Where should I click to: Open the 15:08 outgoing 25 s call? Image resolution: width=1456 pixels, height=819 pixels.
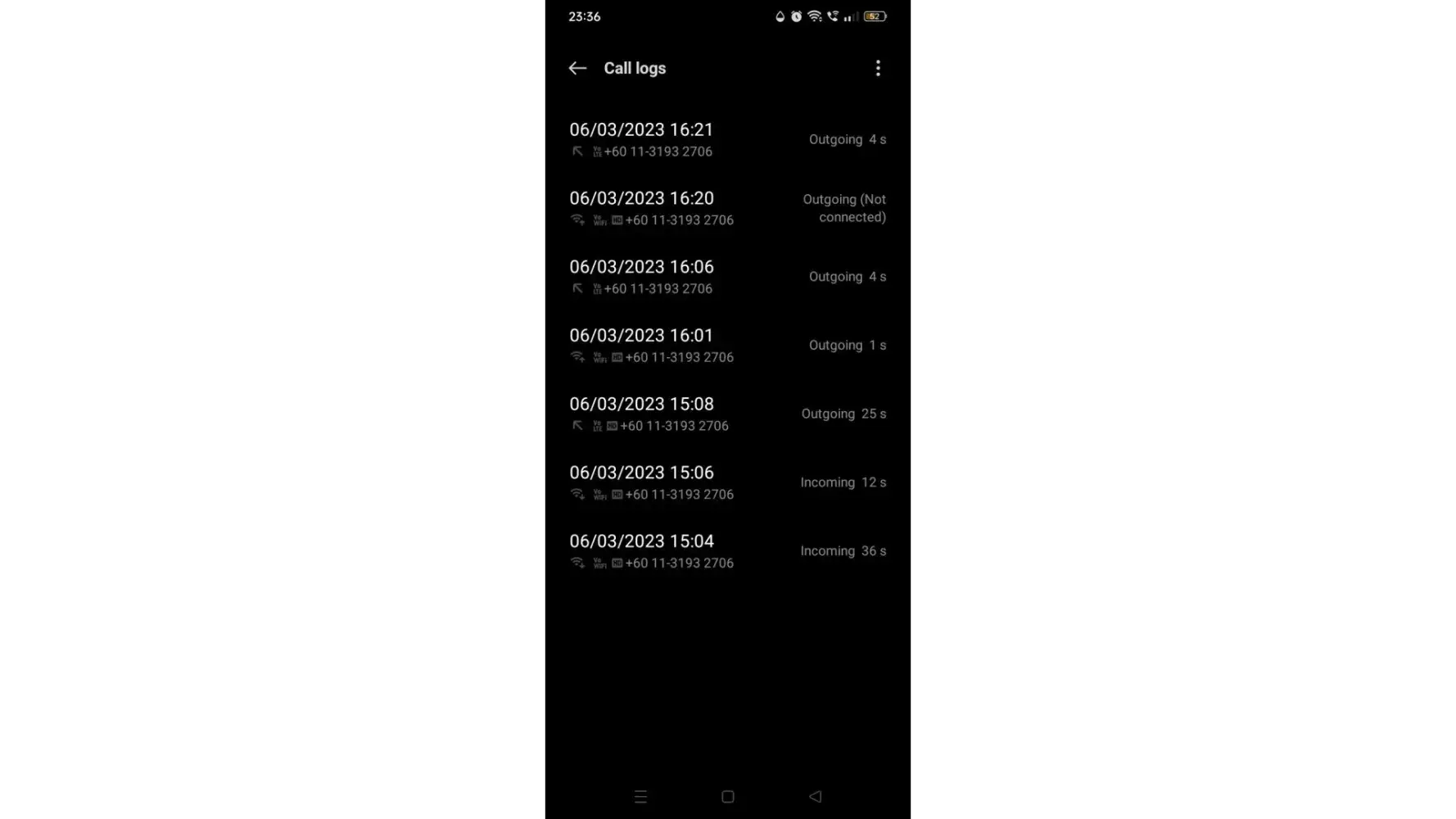727,414
